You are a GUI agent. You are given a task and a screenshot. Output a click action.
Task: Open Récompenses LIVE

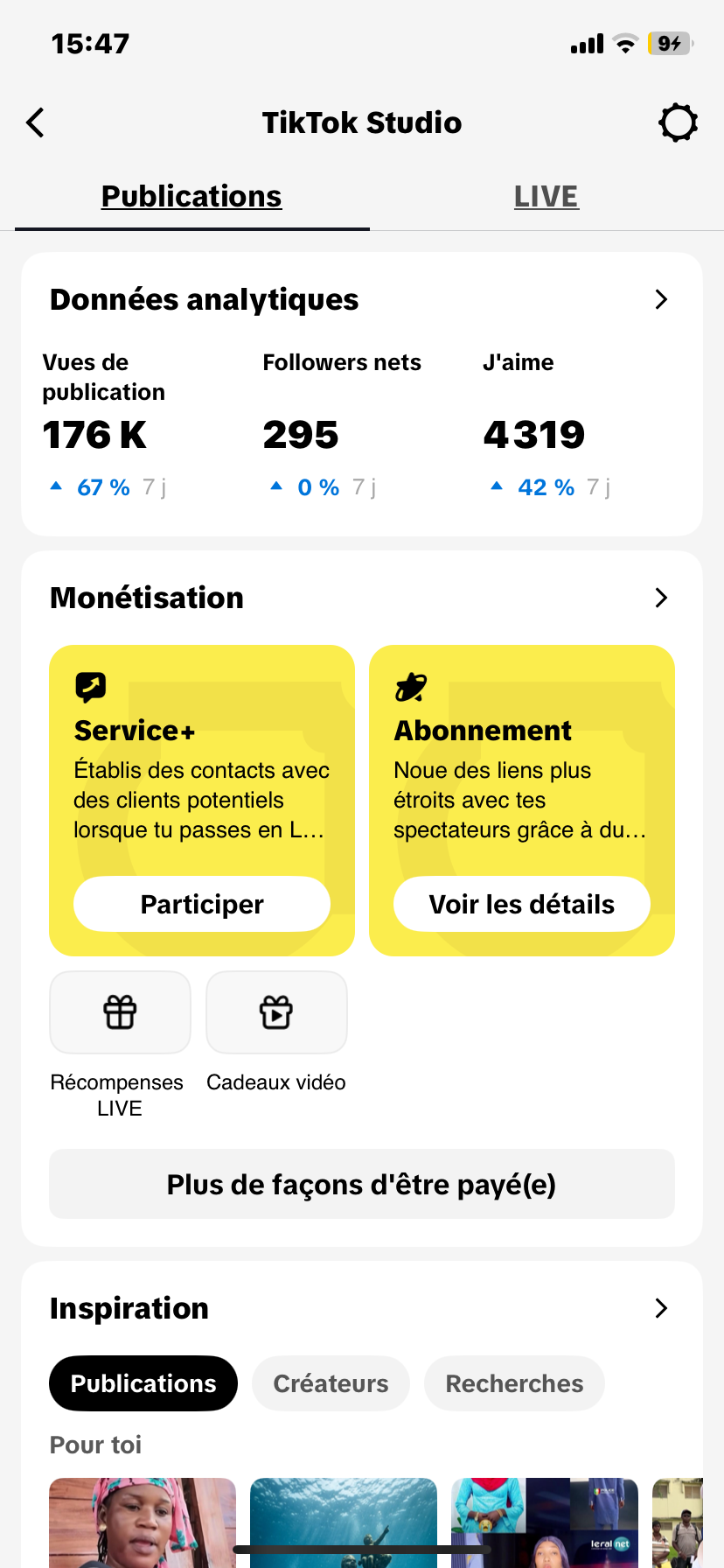point(120,1012)
